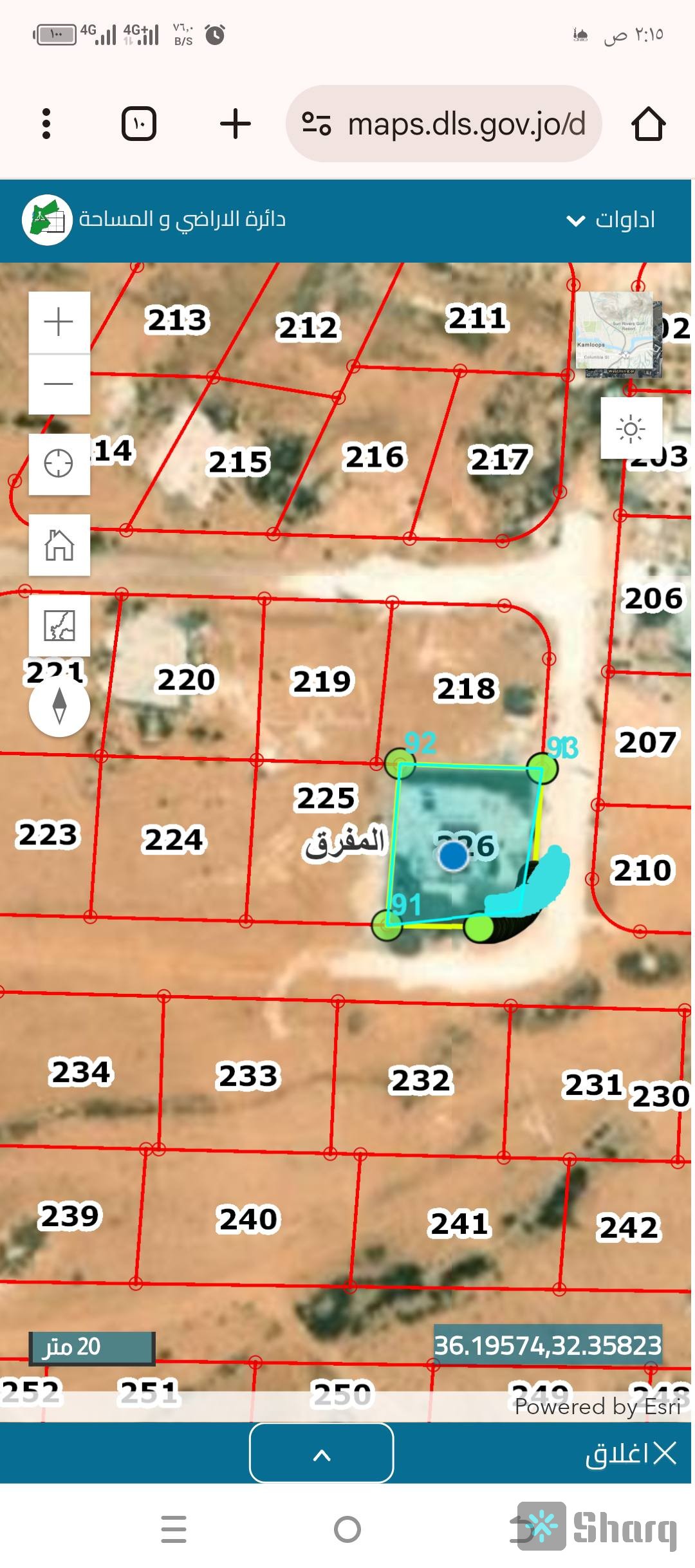Zoom in on the map

tap(59, 322)
